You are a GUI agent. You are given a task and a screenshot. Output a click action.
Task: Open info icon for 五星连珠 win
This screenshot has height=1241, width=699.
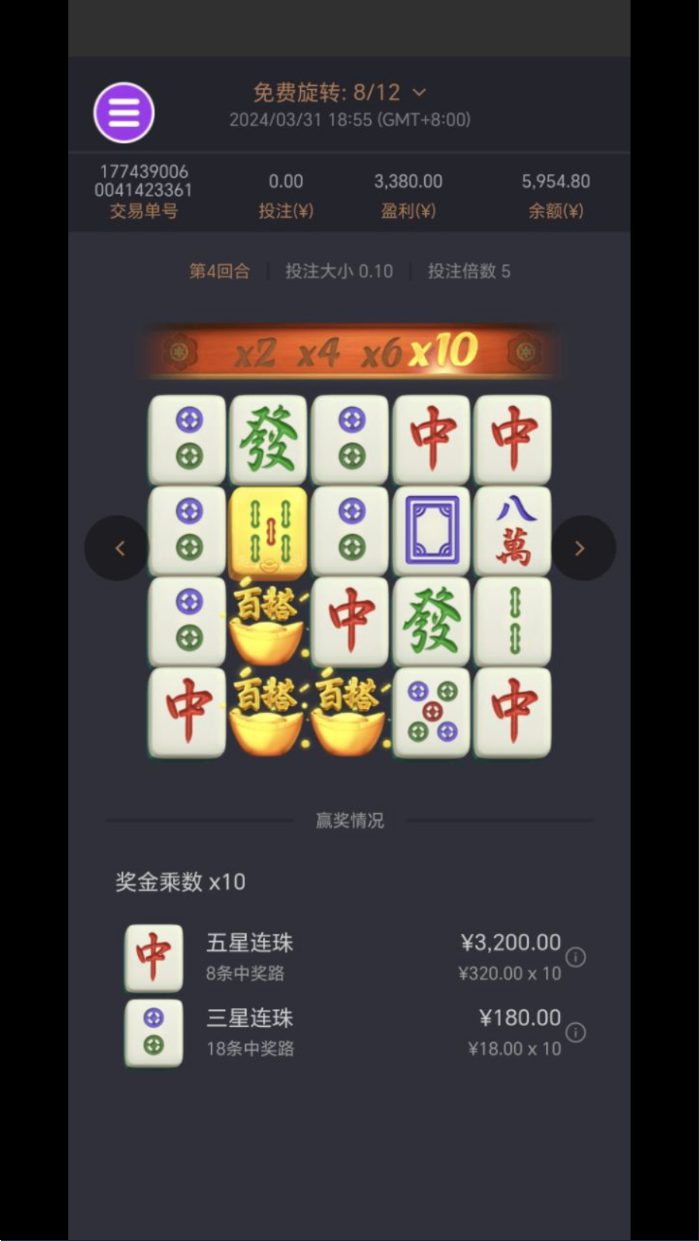point(576,957)
